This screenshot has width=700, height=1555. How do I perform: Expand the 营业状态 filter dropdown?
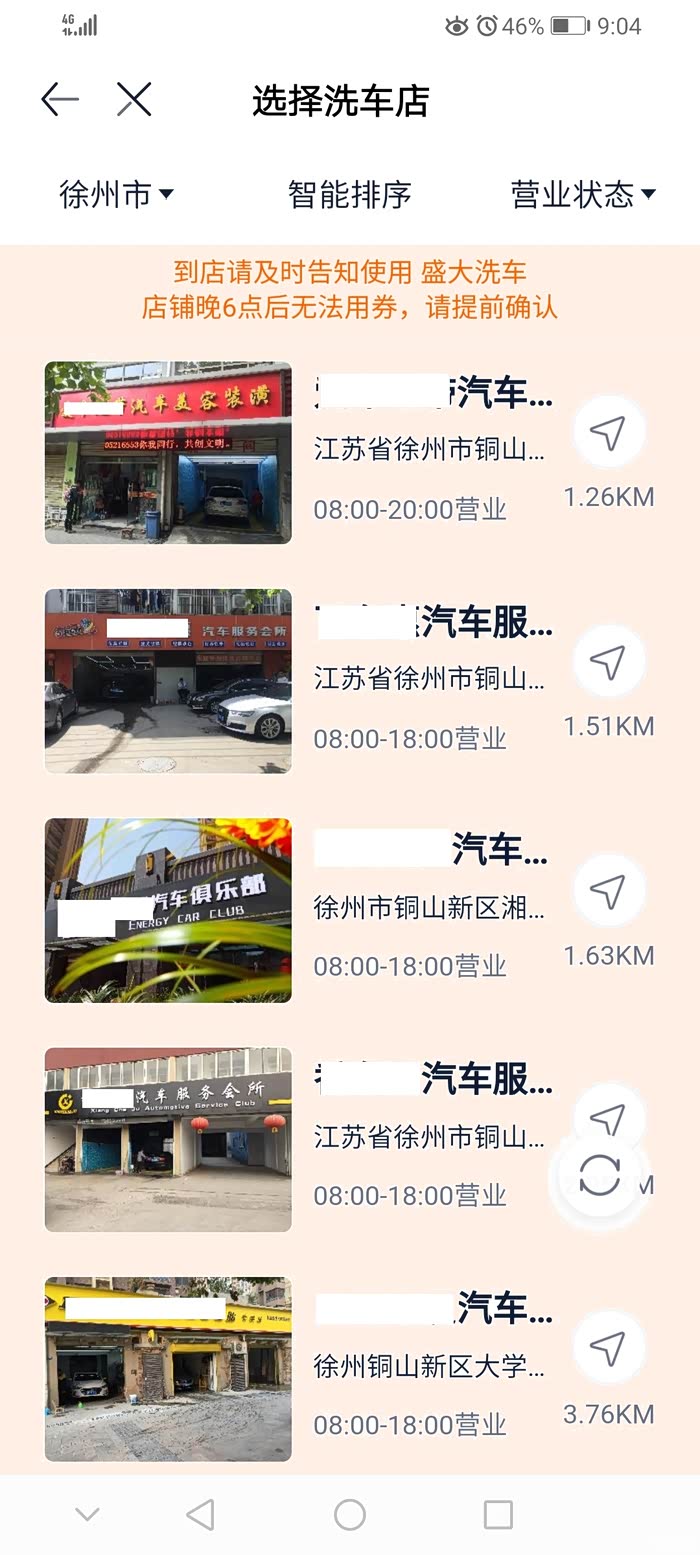583,194
